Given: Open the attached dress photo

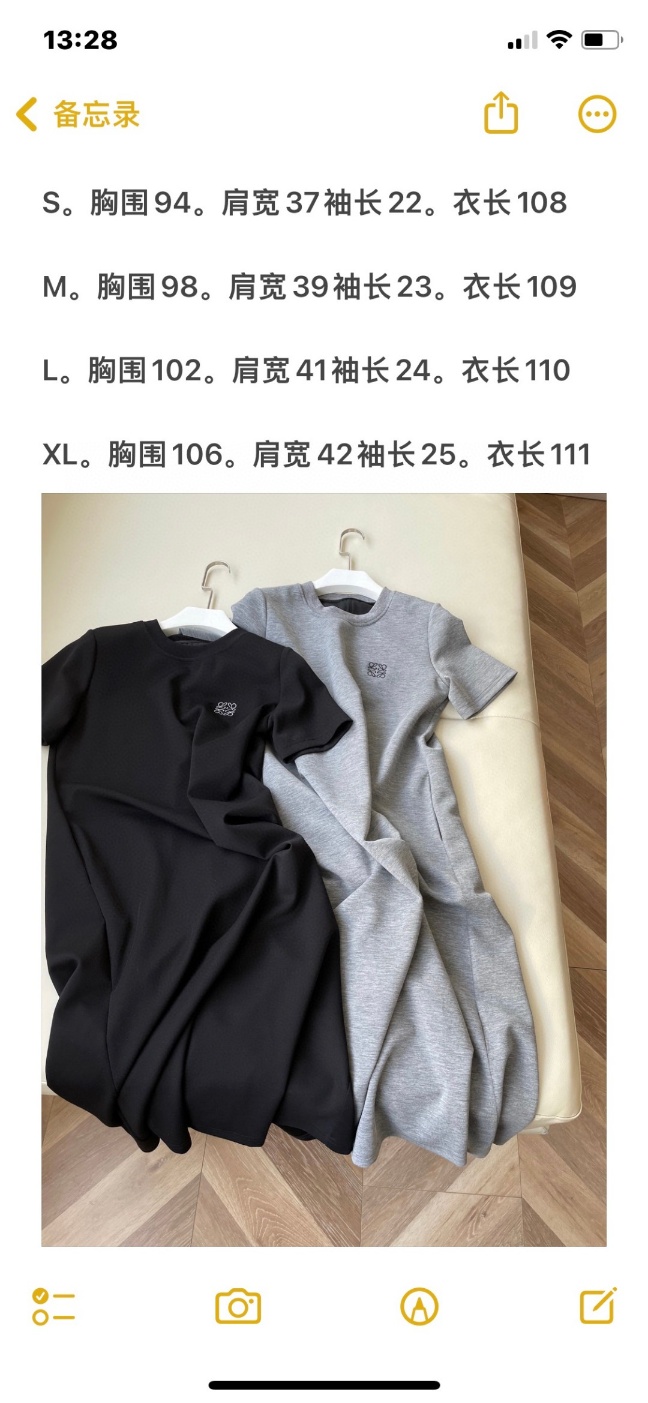Looking at the screenshot, I should (323, 869).
